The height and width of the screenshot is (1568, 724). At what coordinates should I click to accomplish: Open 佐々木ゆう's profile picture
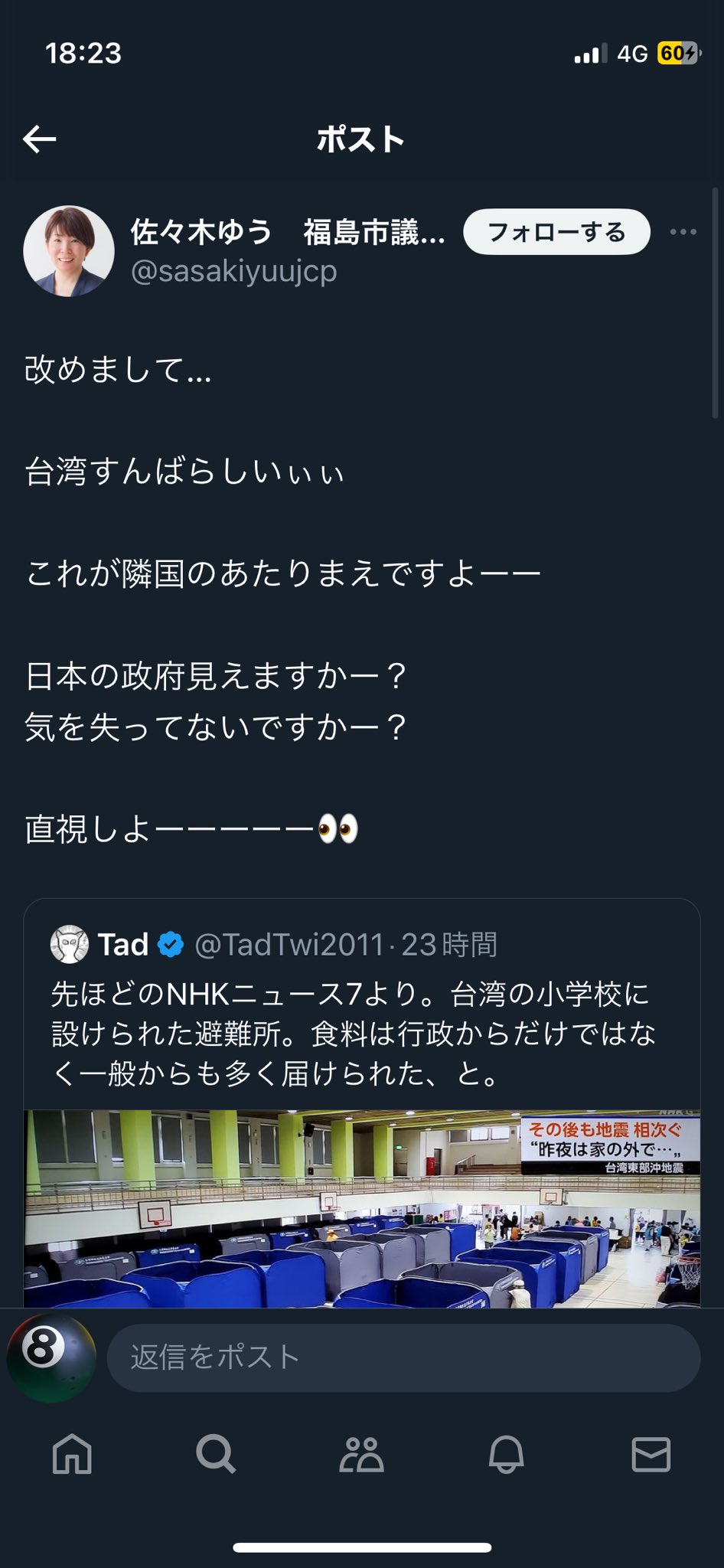coord(69,250)
